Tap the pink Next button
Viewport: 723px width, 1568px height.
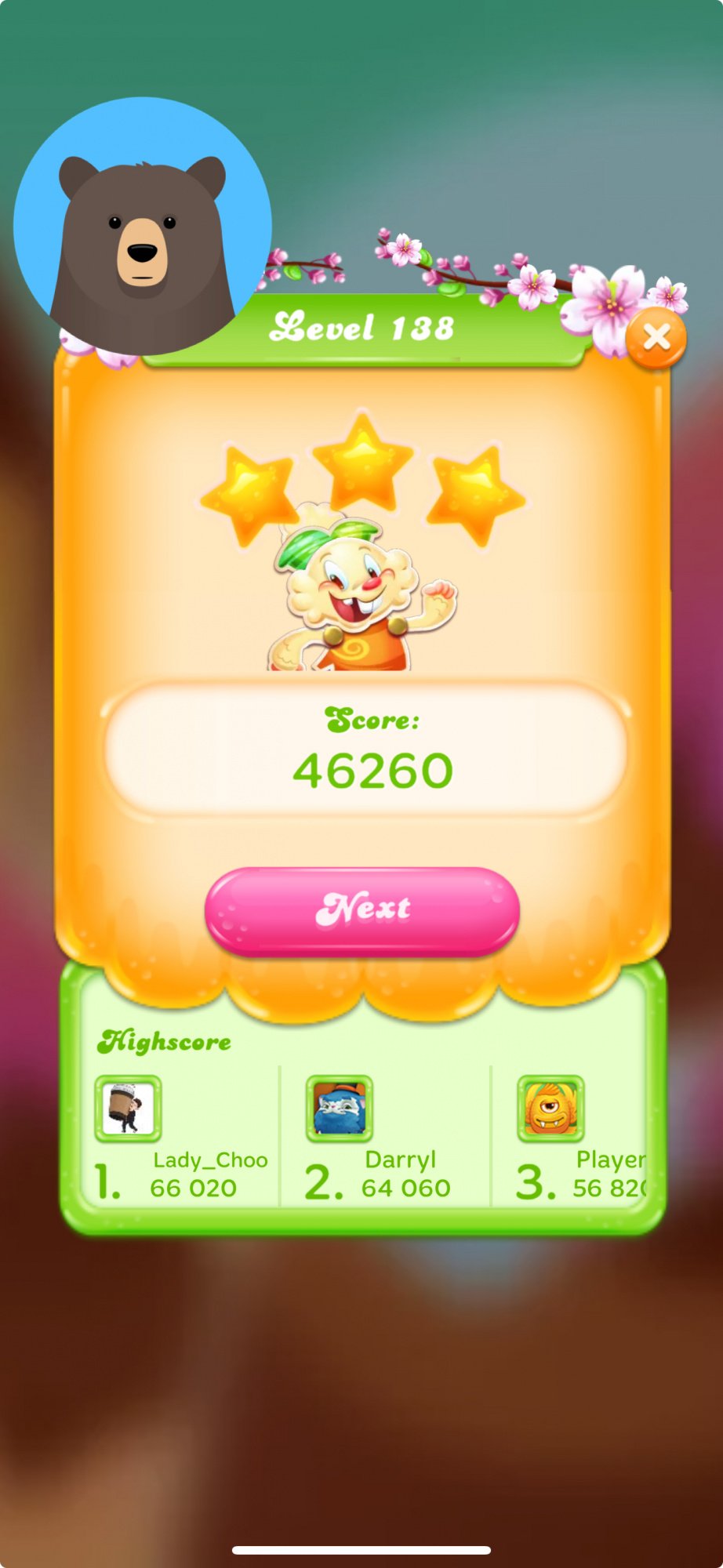tap(361, 911)
